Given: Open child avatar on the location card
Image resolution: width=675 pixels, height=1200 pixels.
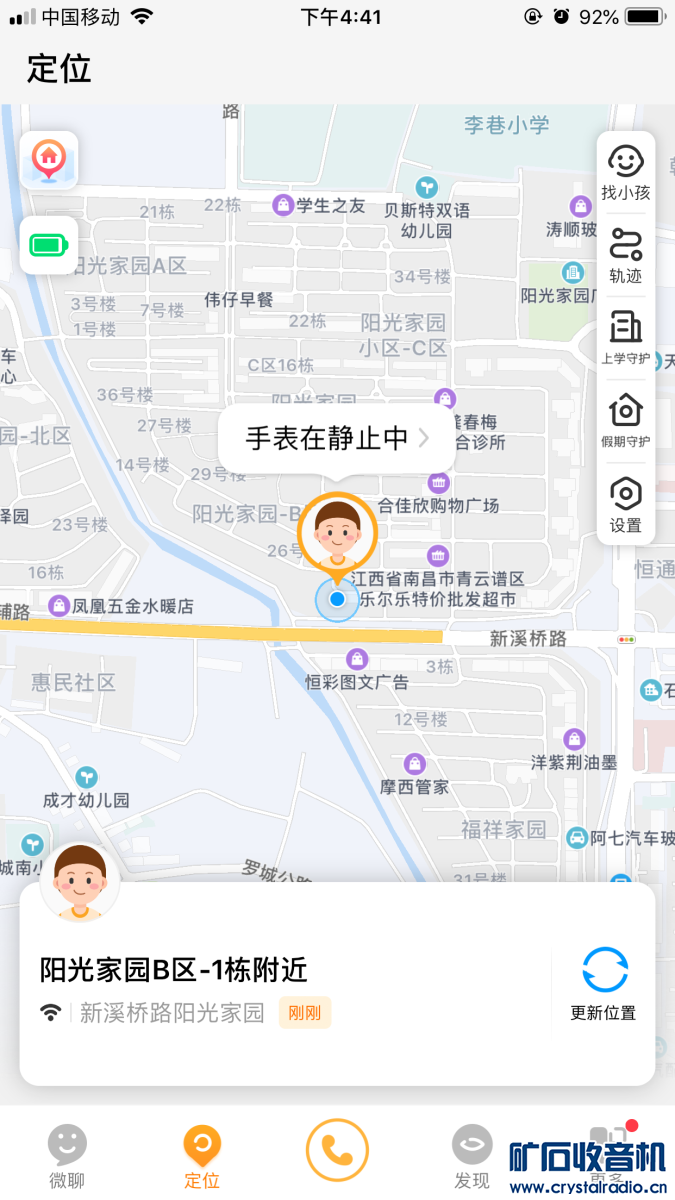Looking at the screenshot, I should 80,882.
